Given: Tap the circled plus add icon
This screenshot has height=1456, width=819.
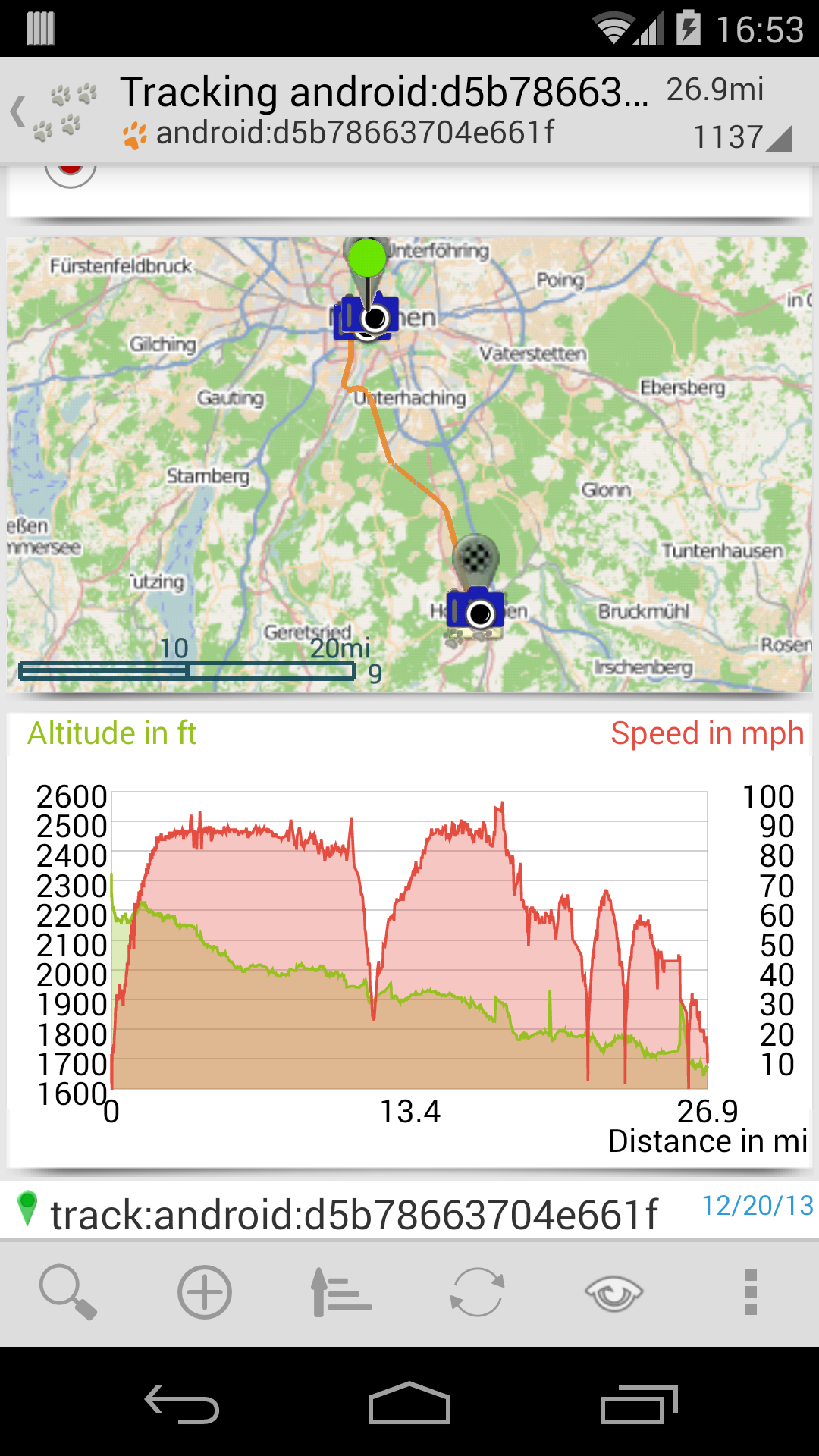Looking at the screenshot, I should pos(205,1292).
